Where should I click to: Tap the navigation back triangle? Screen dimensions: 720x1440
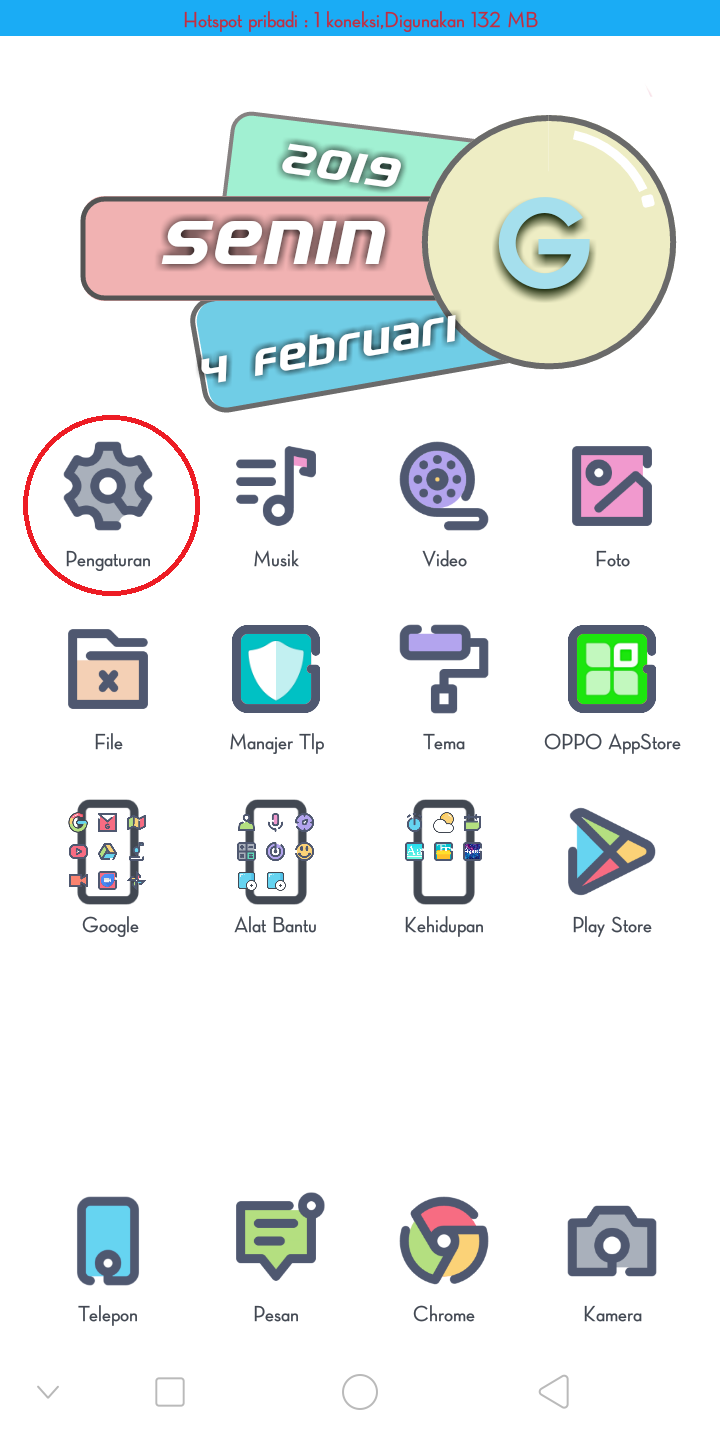point(553,1392)
